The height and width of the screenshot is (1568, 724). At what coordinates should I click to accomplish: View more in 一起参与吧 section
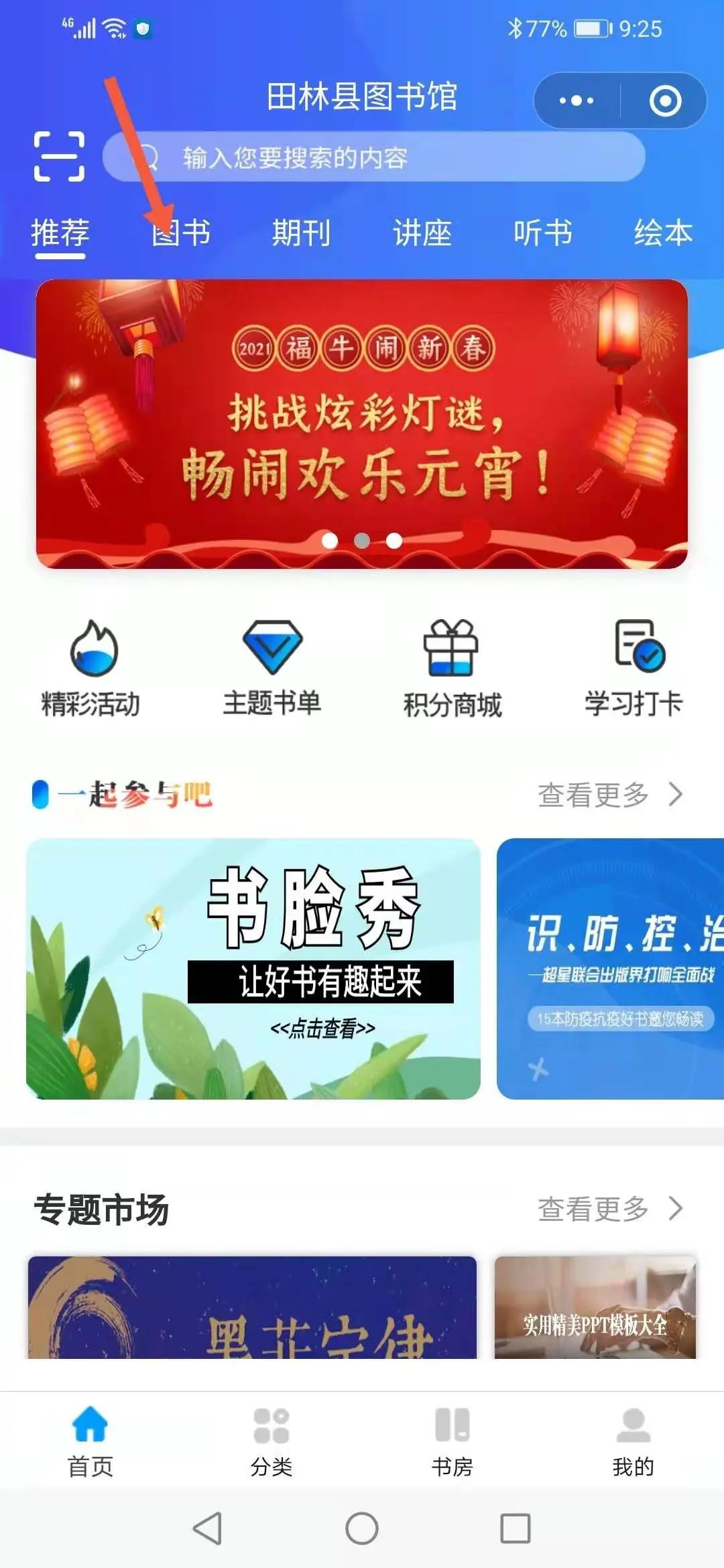pos(610,795)
